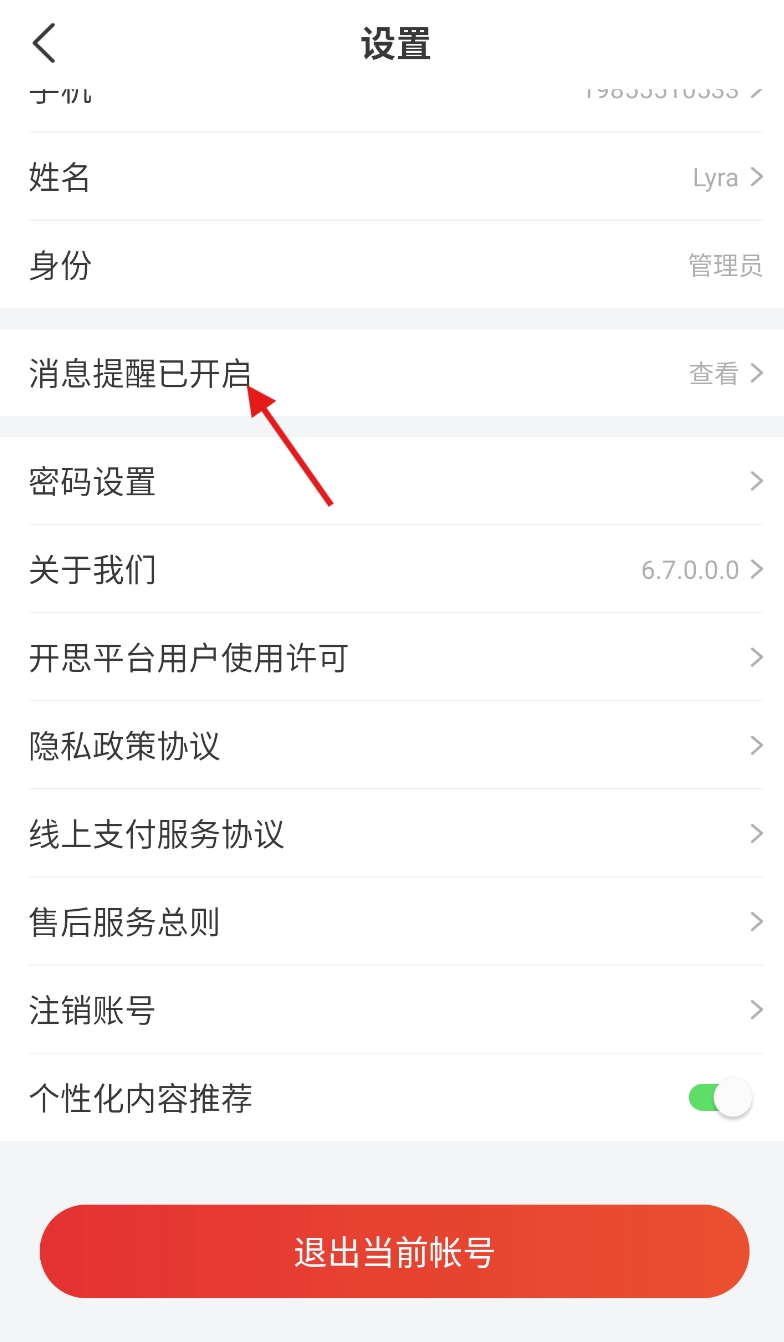
Task: Open the 姓名 row showing Lyra
Action: click(x=392, y=178)
